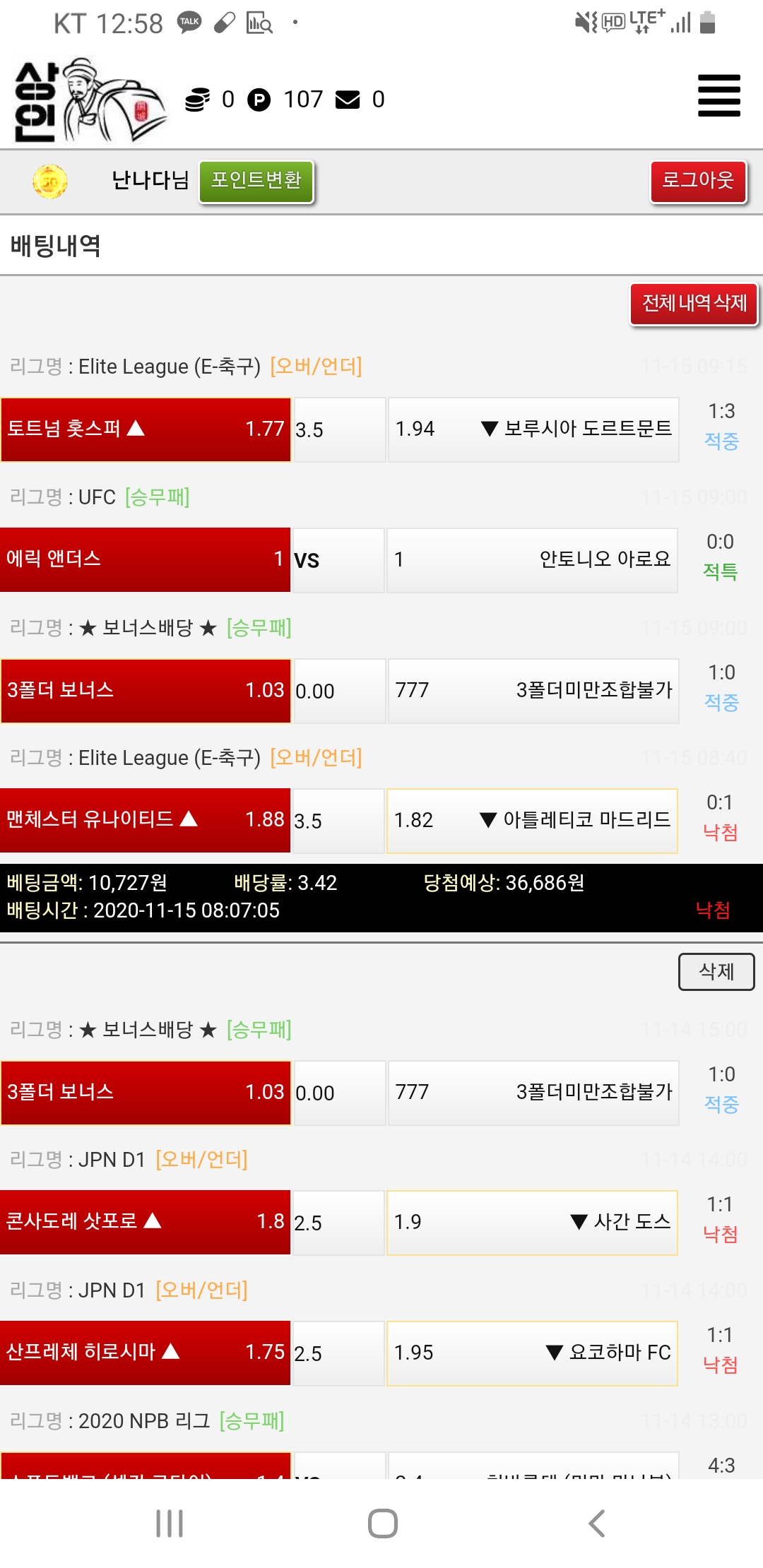Tap the 삭제 button below bet summary
The image size is (763, 1568).
click(x=716, y=971)
